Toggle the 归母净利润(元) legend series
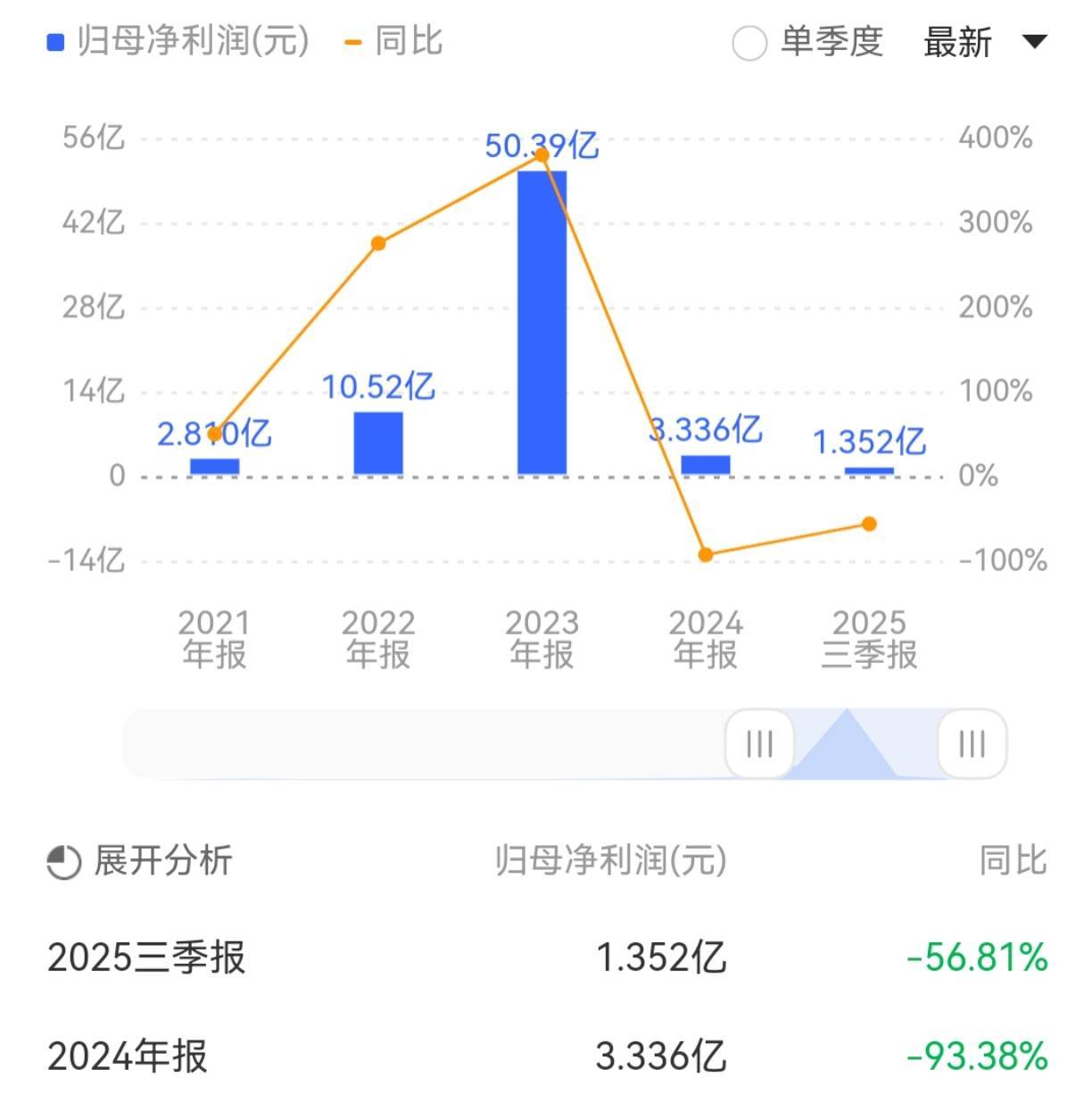Image resolution: width=1092 pixels, height=1102 pixels. (x=178, y=42)
